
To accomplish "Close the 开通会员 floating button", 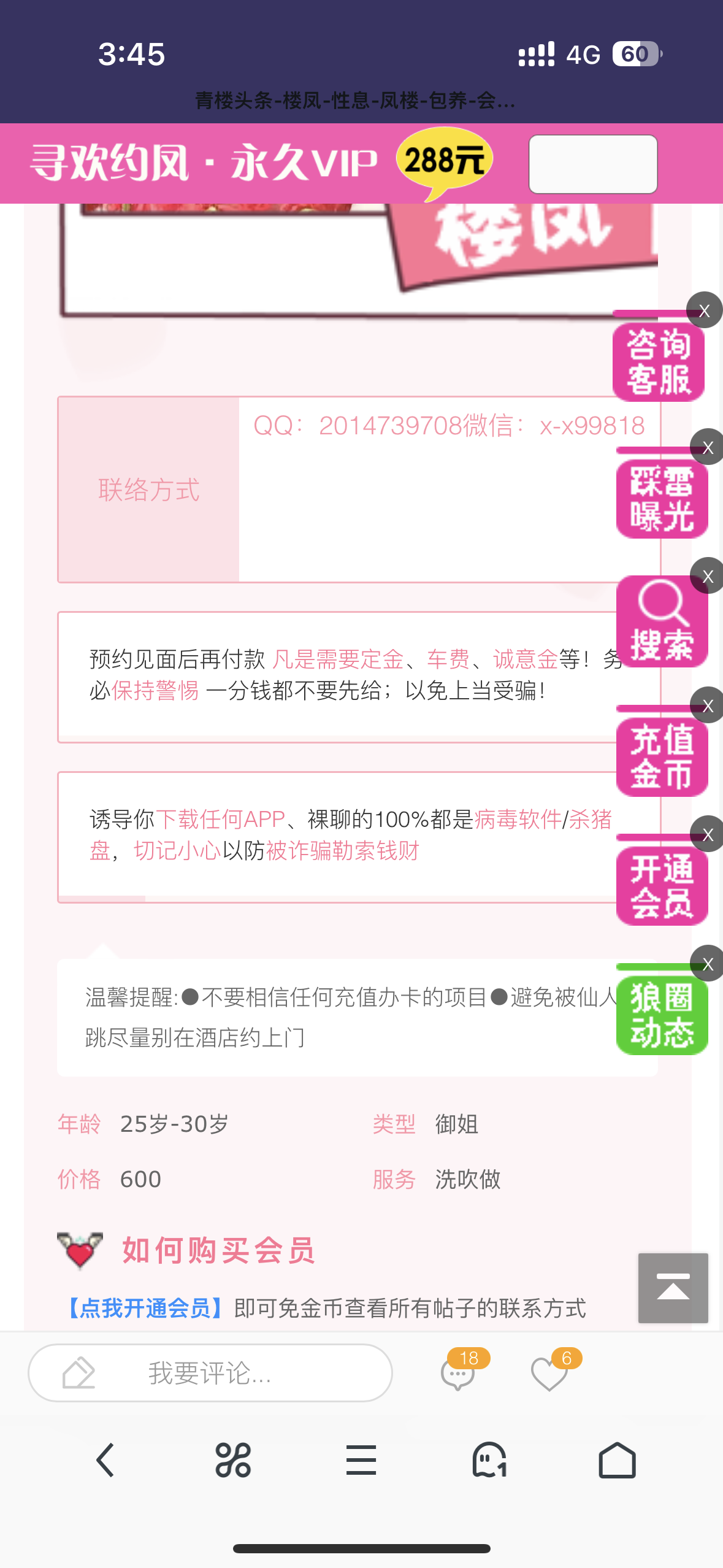I will coord(708,834).
